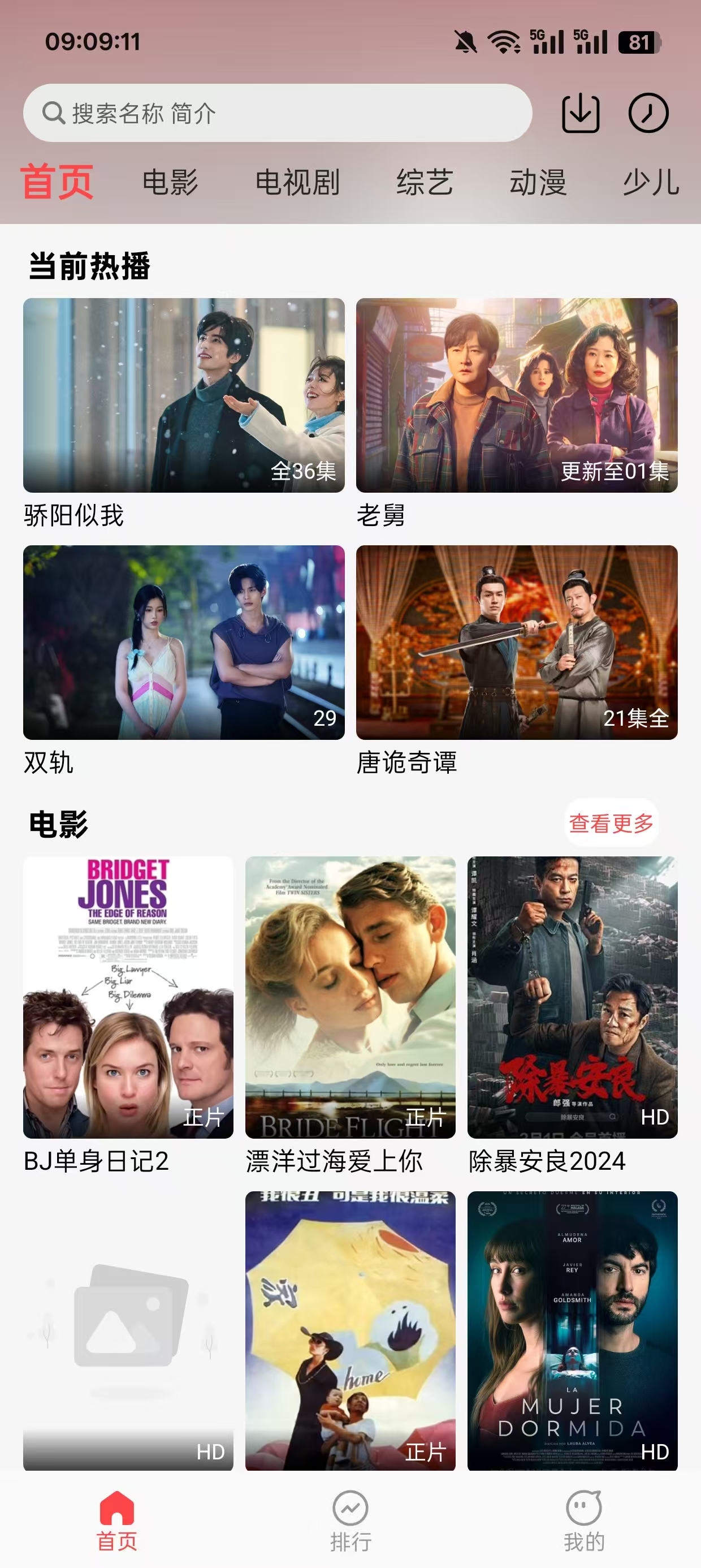
Task: Click the search magnifier icon
Action: [x=53, y=113]
